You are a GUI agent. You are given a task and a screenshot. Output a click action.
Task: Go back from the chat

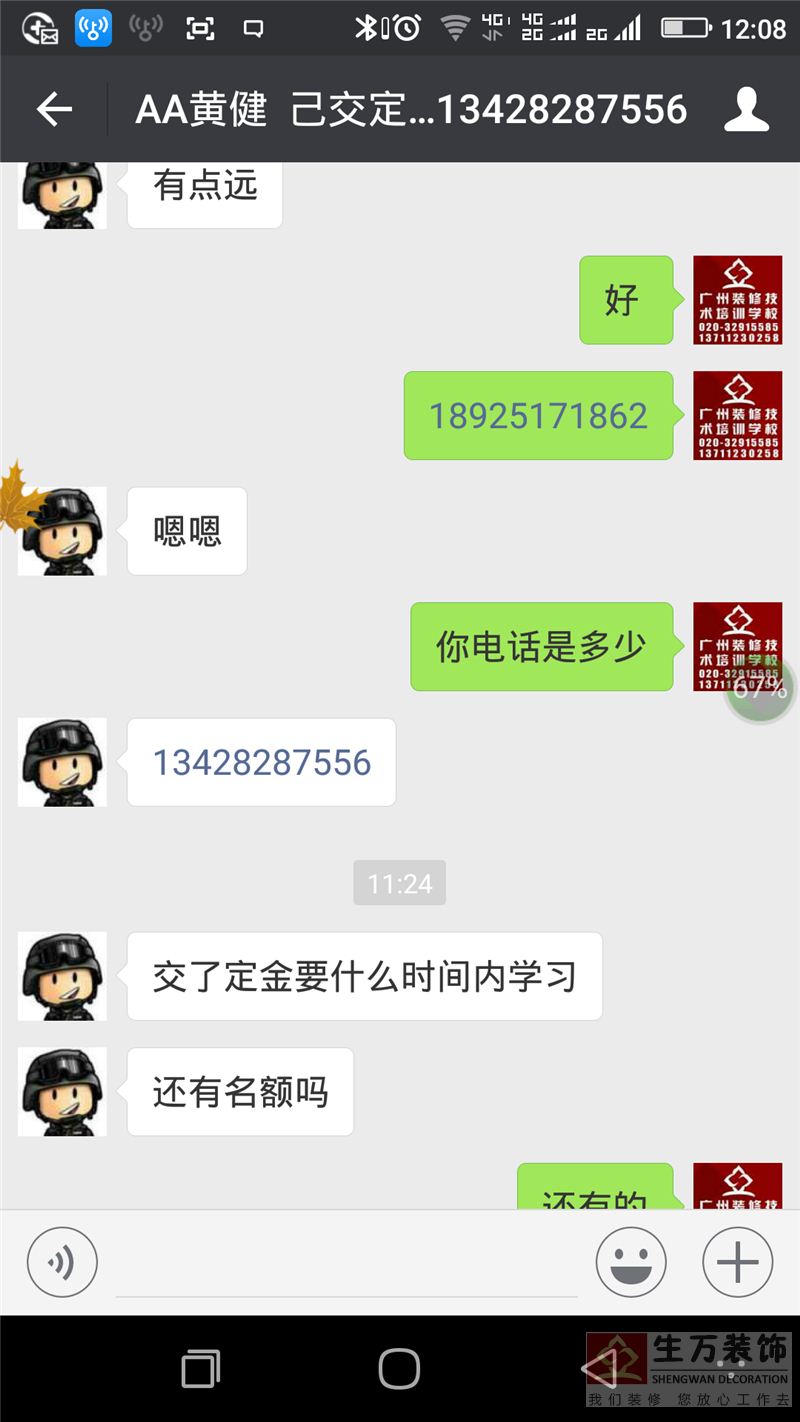54,109
